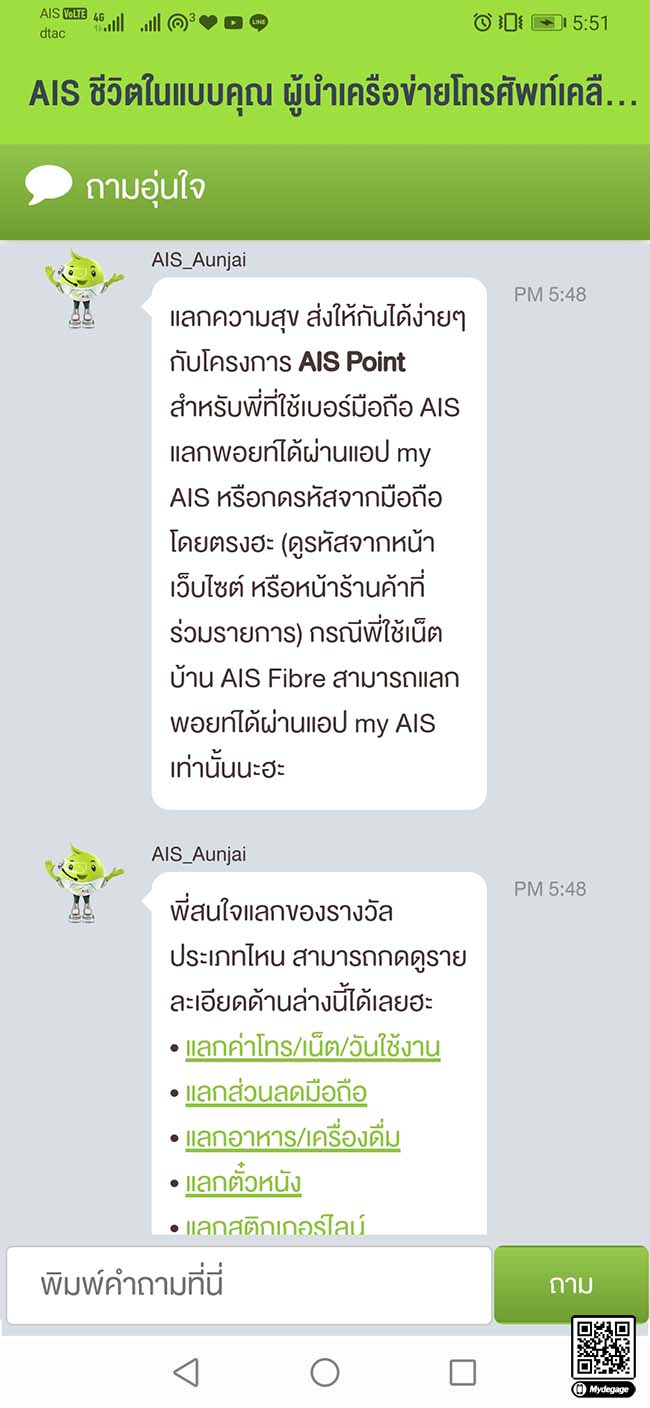This screenshot has height=1408, width=650.
Task: Go to the home screen via system home
Action: [x=325, y=1372]
